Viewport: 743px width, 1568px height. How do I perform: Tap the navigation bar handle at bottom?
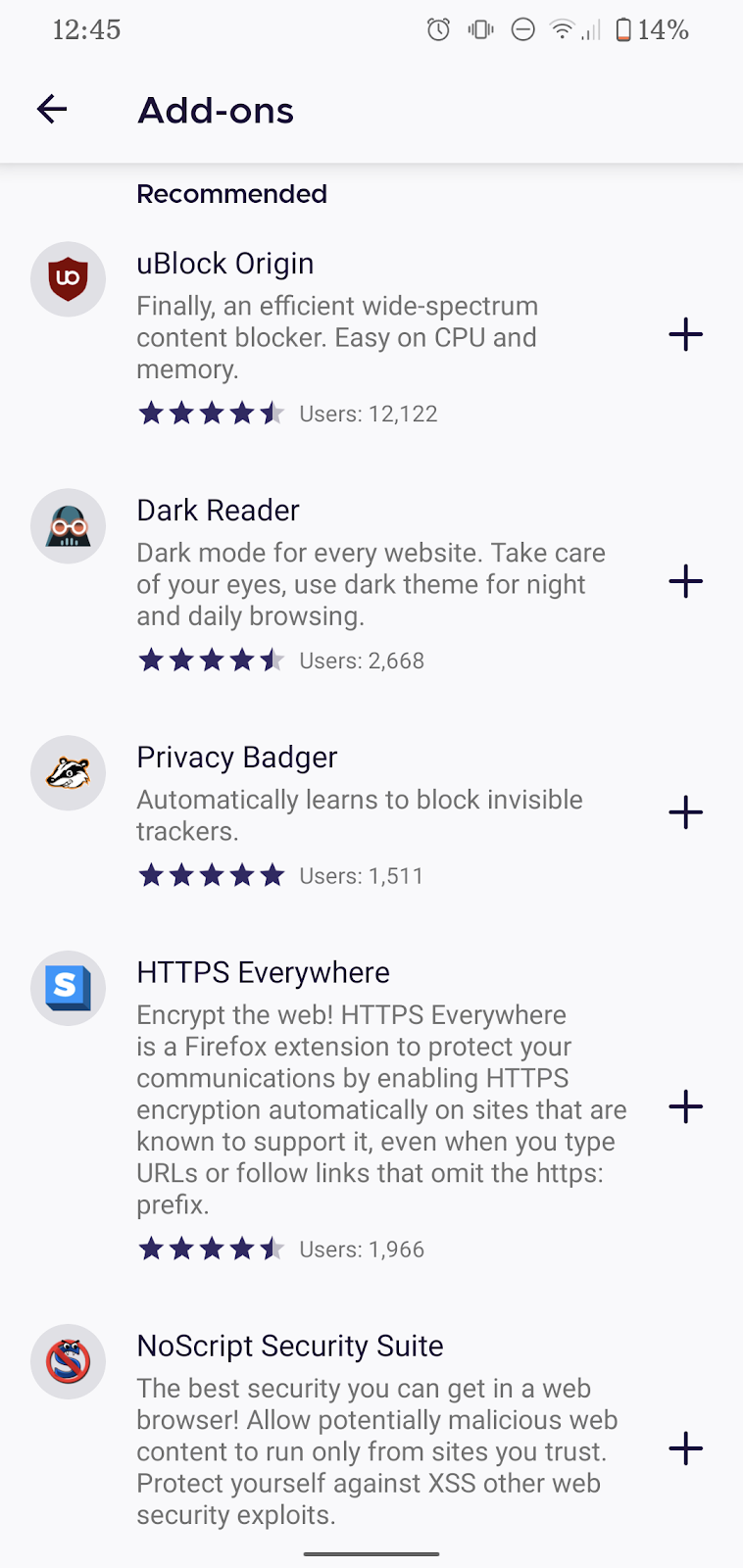click(x=371, y=1553)
